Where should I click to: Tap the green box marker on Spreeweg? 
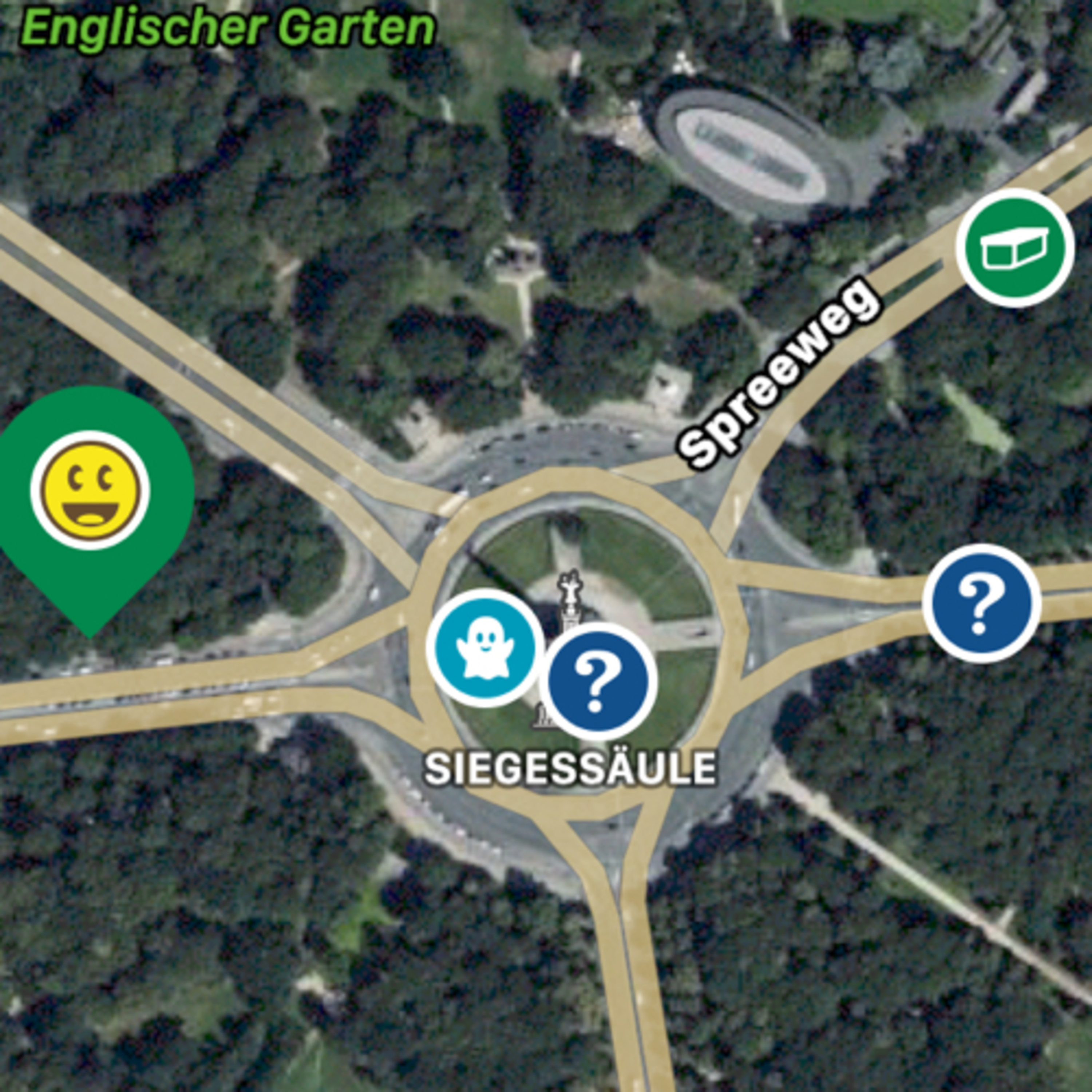1015,248
